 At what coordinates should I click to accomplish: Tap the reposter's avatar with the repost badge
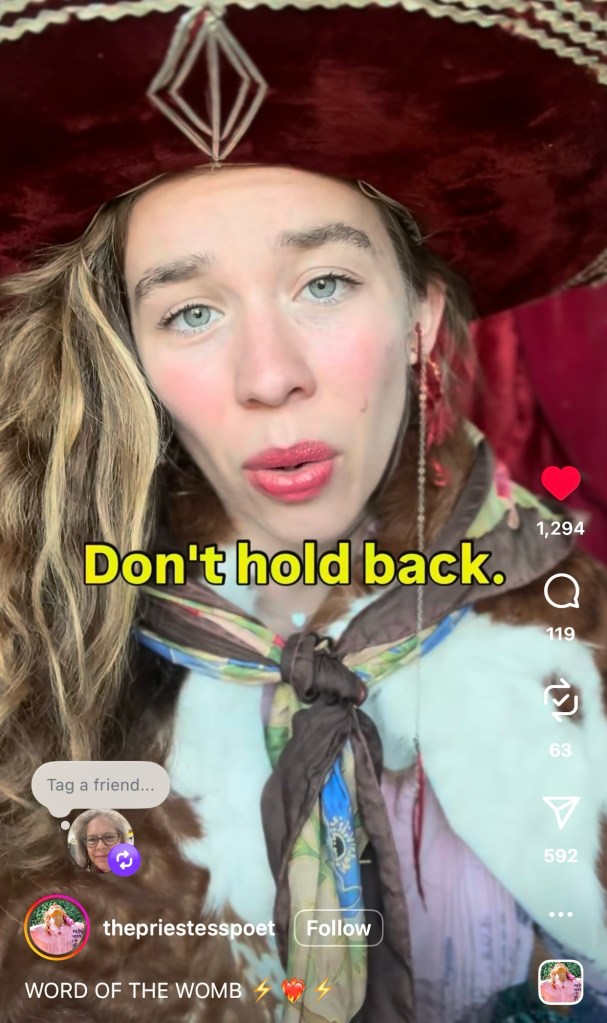pos(102,841)
